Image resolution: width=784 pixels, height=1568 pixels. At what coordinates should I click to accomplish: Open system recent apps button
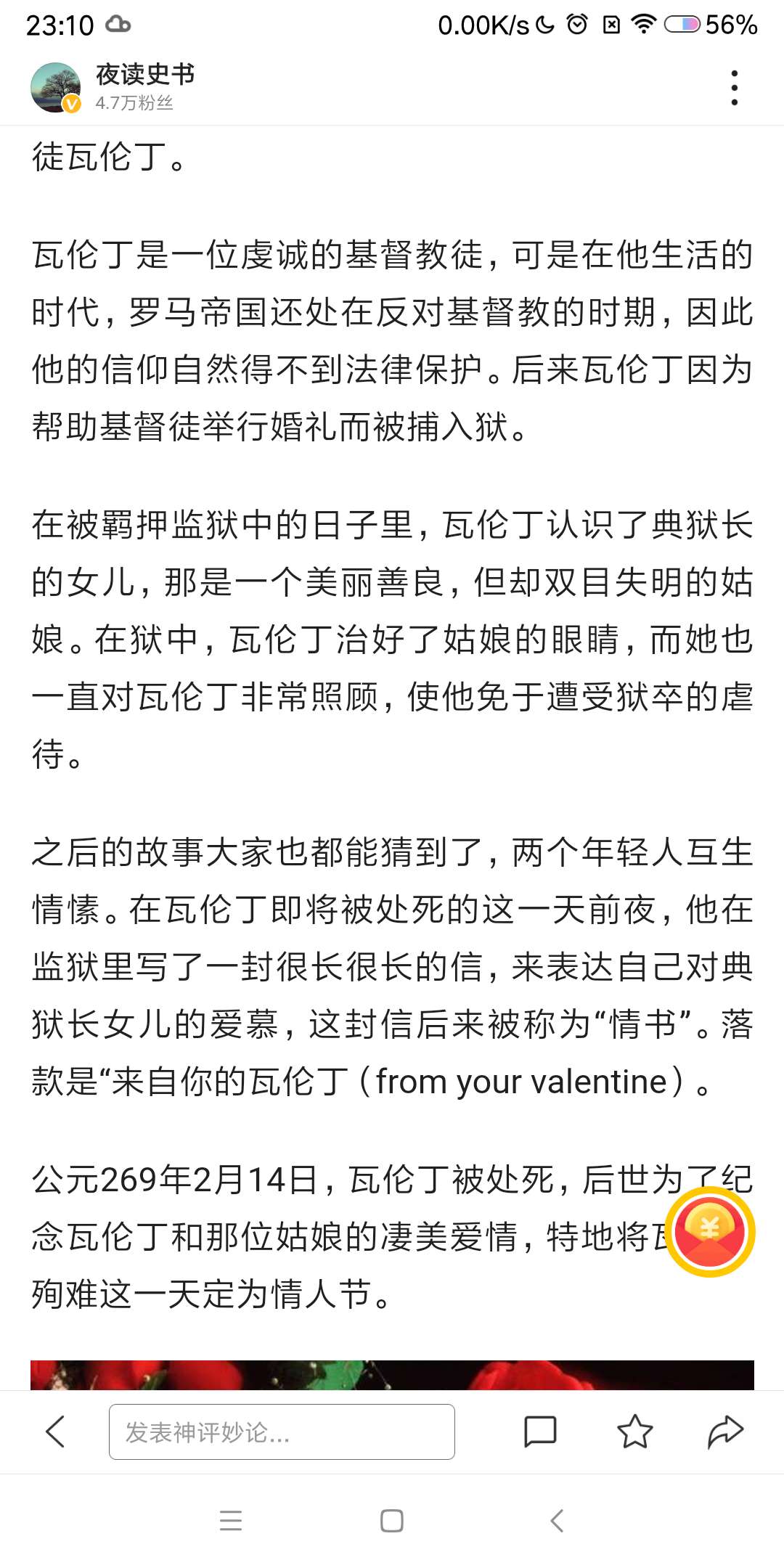point(231,1520)
